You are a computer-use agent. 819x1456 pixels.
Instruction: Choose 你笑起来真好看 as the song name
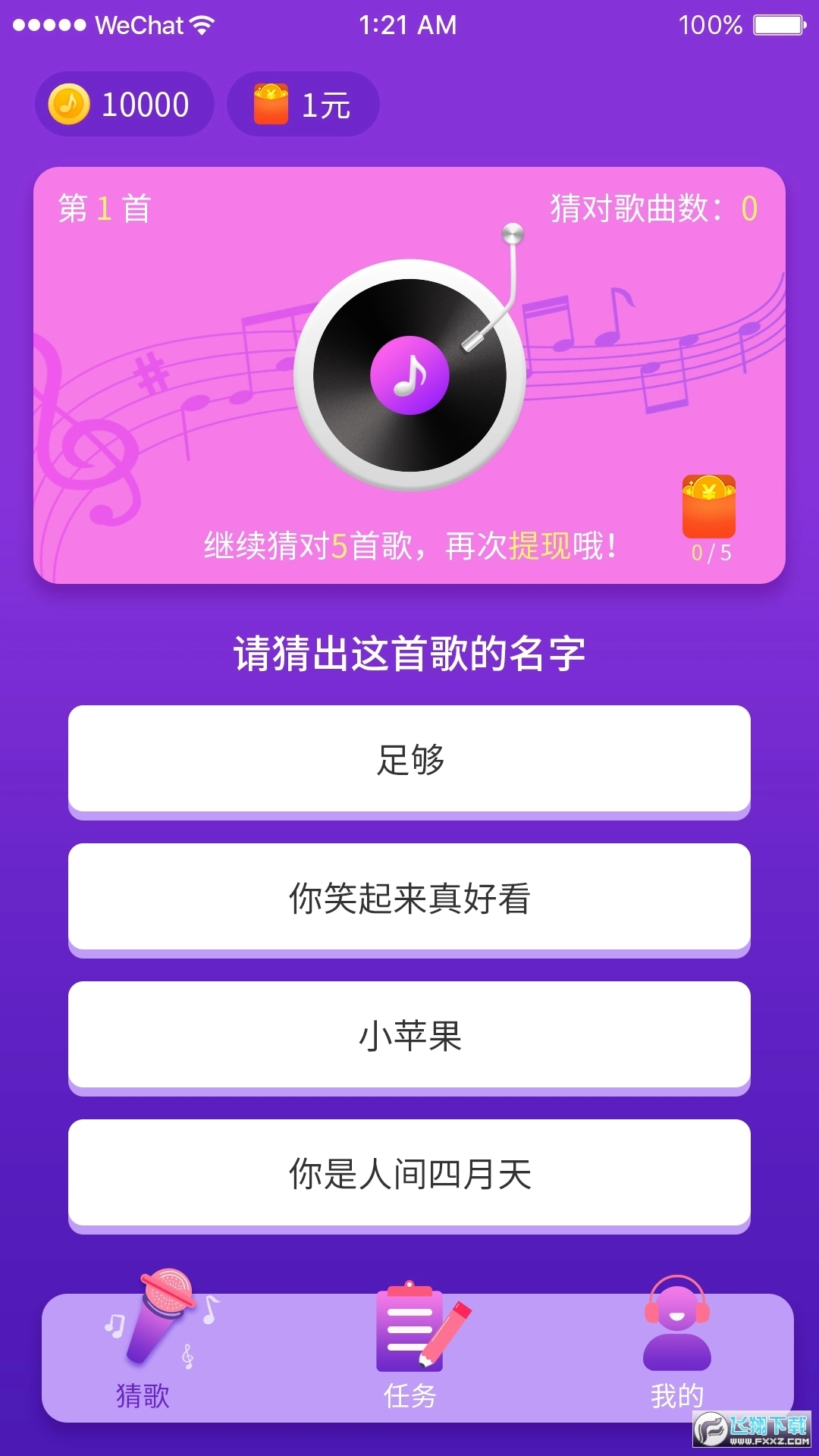(x=409, y=899)
